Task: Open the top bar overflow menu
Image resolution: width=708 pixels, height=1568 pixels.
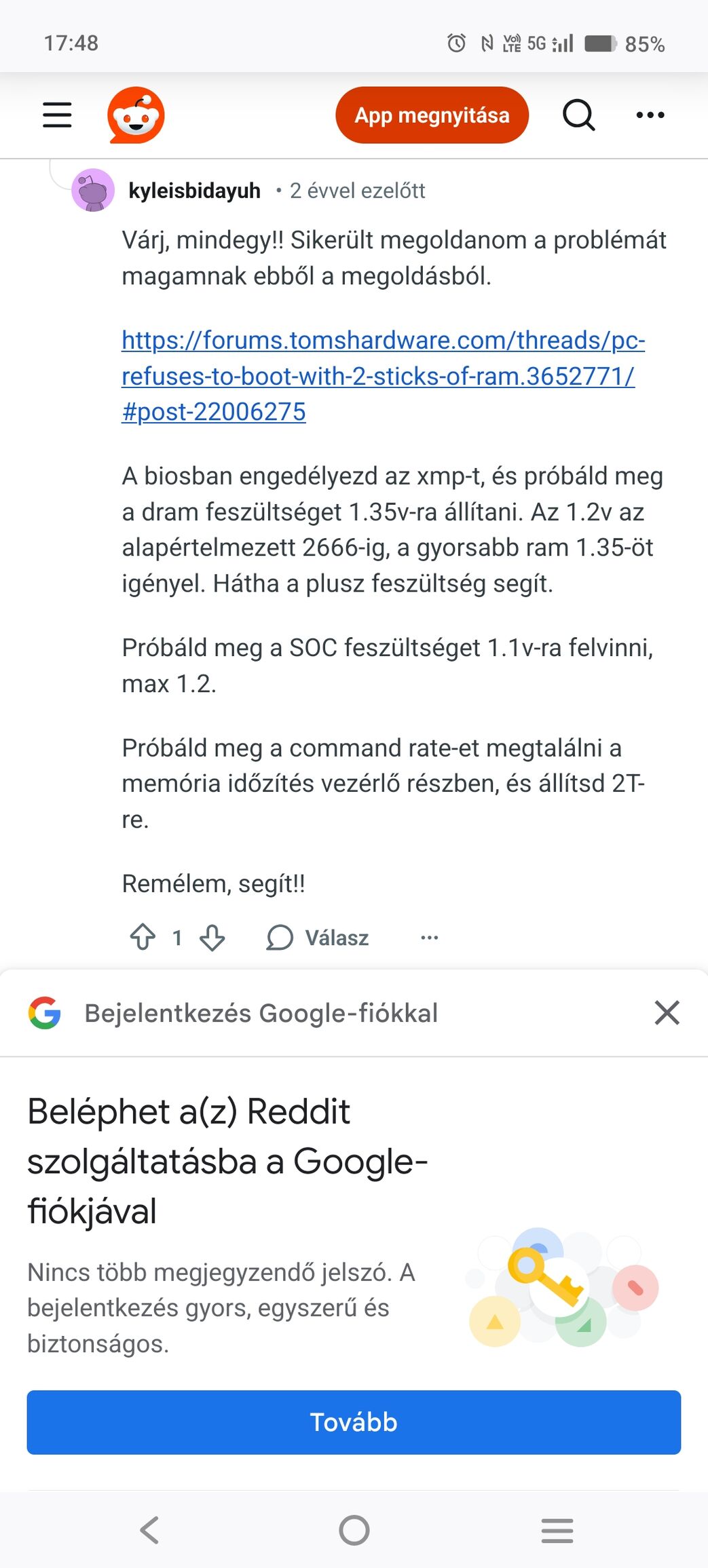Action: coord(650,115)
